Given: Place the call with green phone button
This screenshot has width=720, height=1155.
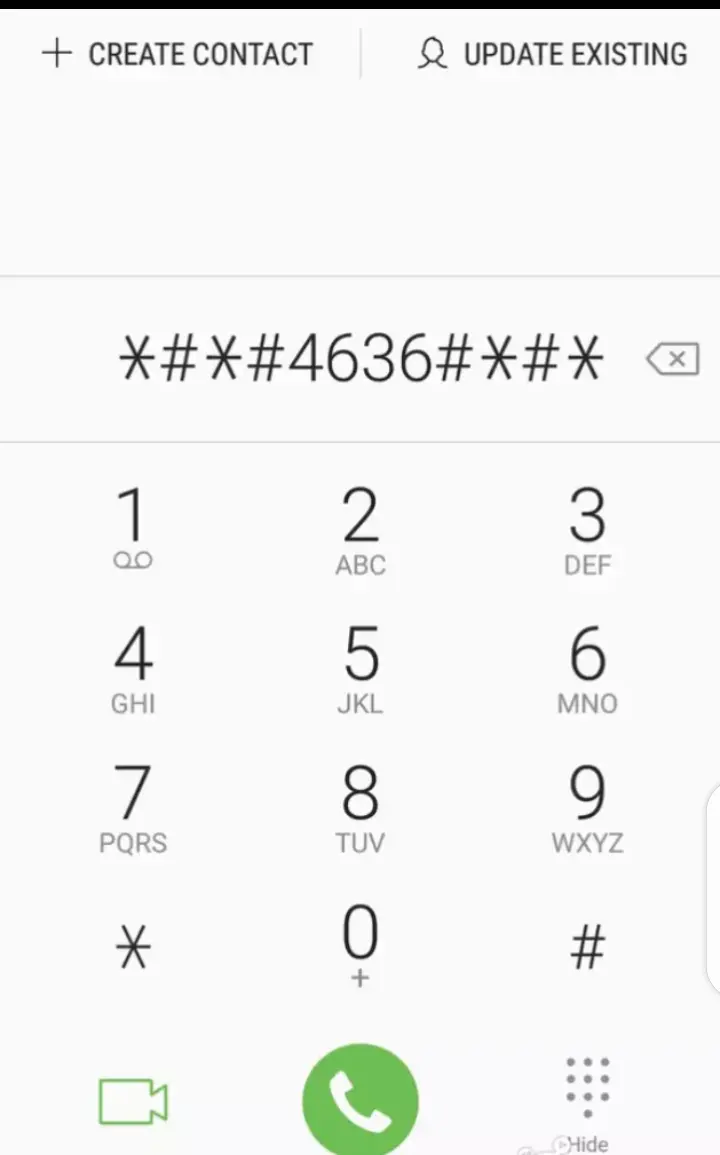Looking at the screenshot, I should [360, 1100].
